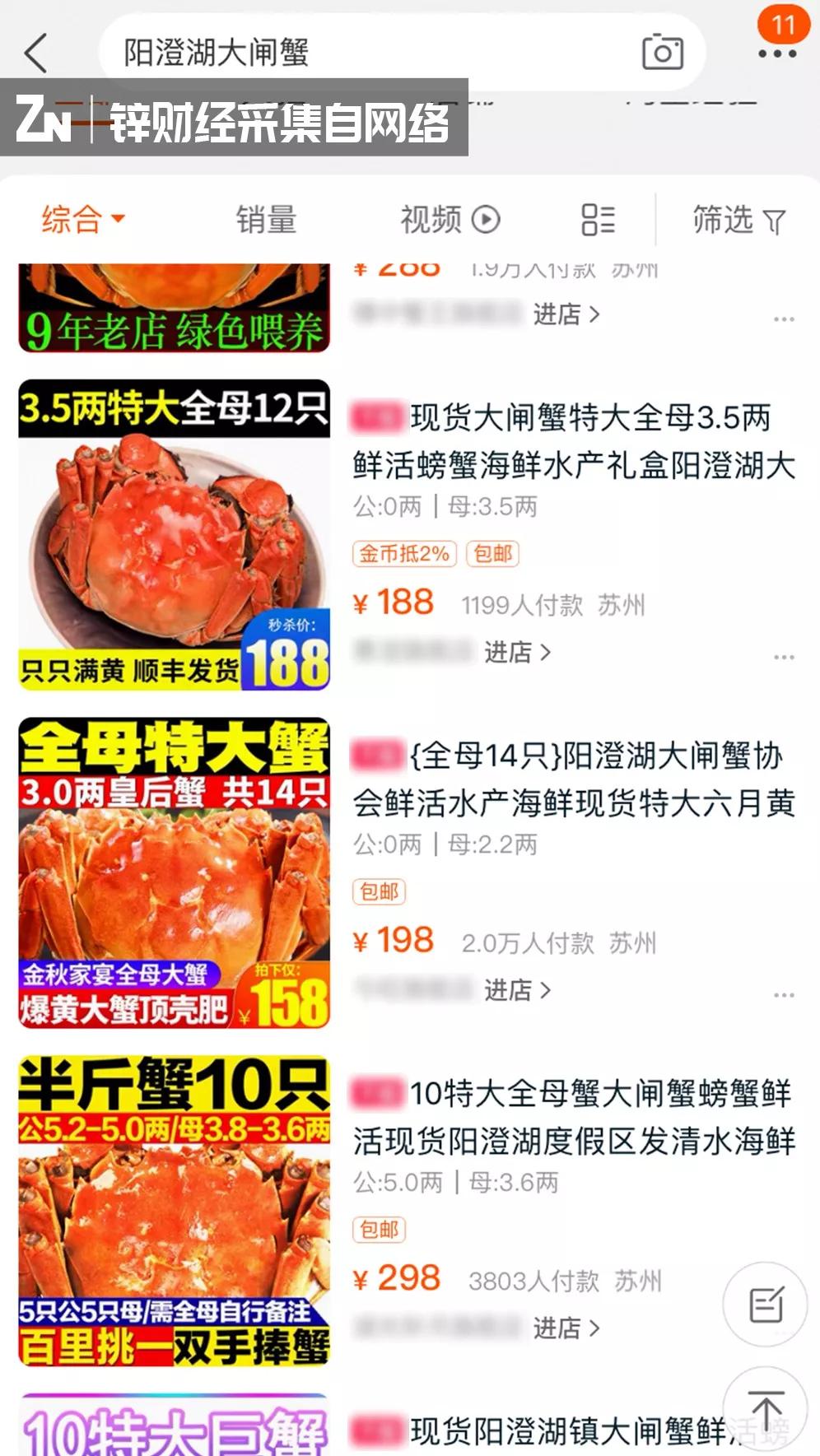Go back using the arrow icon
Image resolution: width=820 pixels, height=1456 pixels.
coord(36,53)
